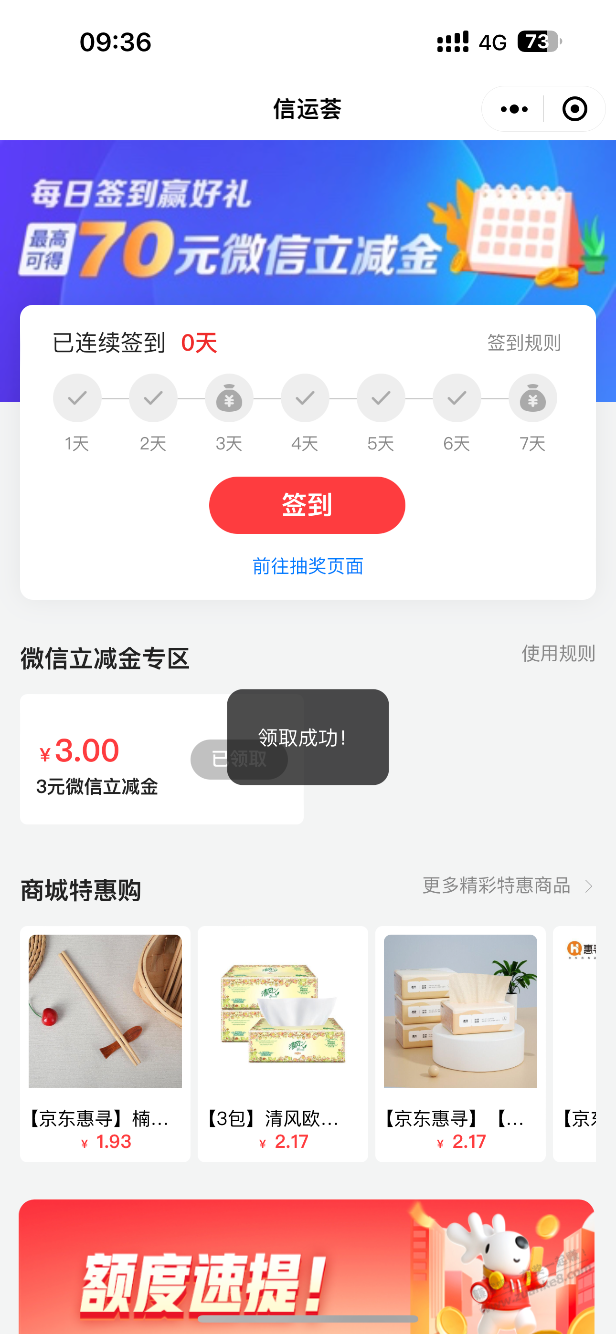Open the 清风欧 tissue 3-pack product
Viewport: 616px width, 1334px height.
(x=283, y=1043)
